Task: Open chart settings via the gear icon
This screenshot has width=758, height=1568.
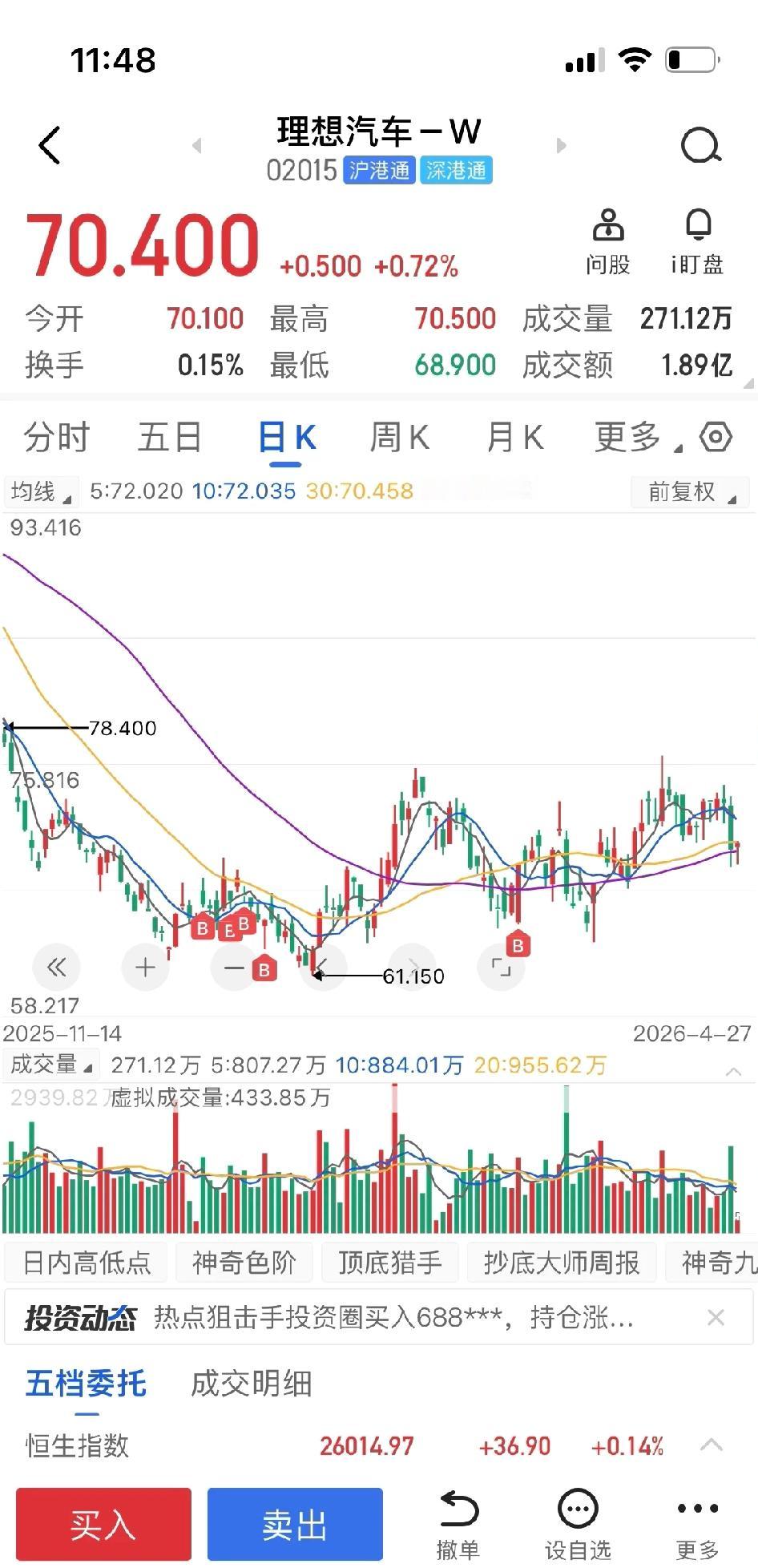Action: [715, 436]
